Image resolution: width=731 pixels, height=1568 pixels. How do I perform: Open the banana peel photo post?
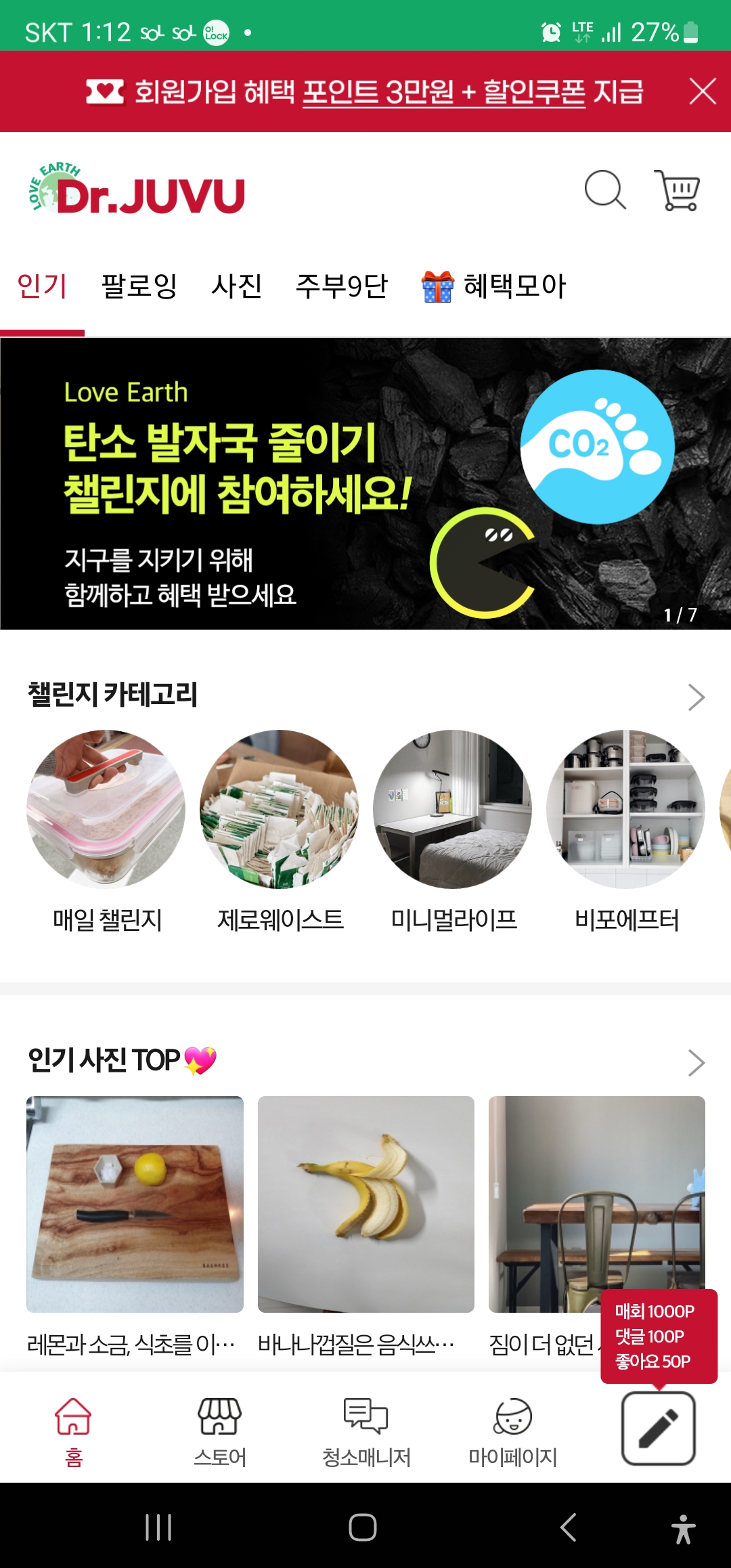pos(365,1204)
